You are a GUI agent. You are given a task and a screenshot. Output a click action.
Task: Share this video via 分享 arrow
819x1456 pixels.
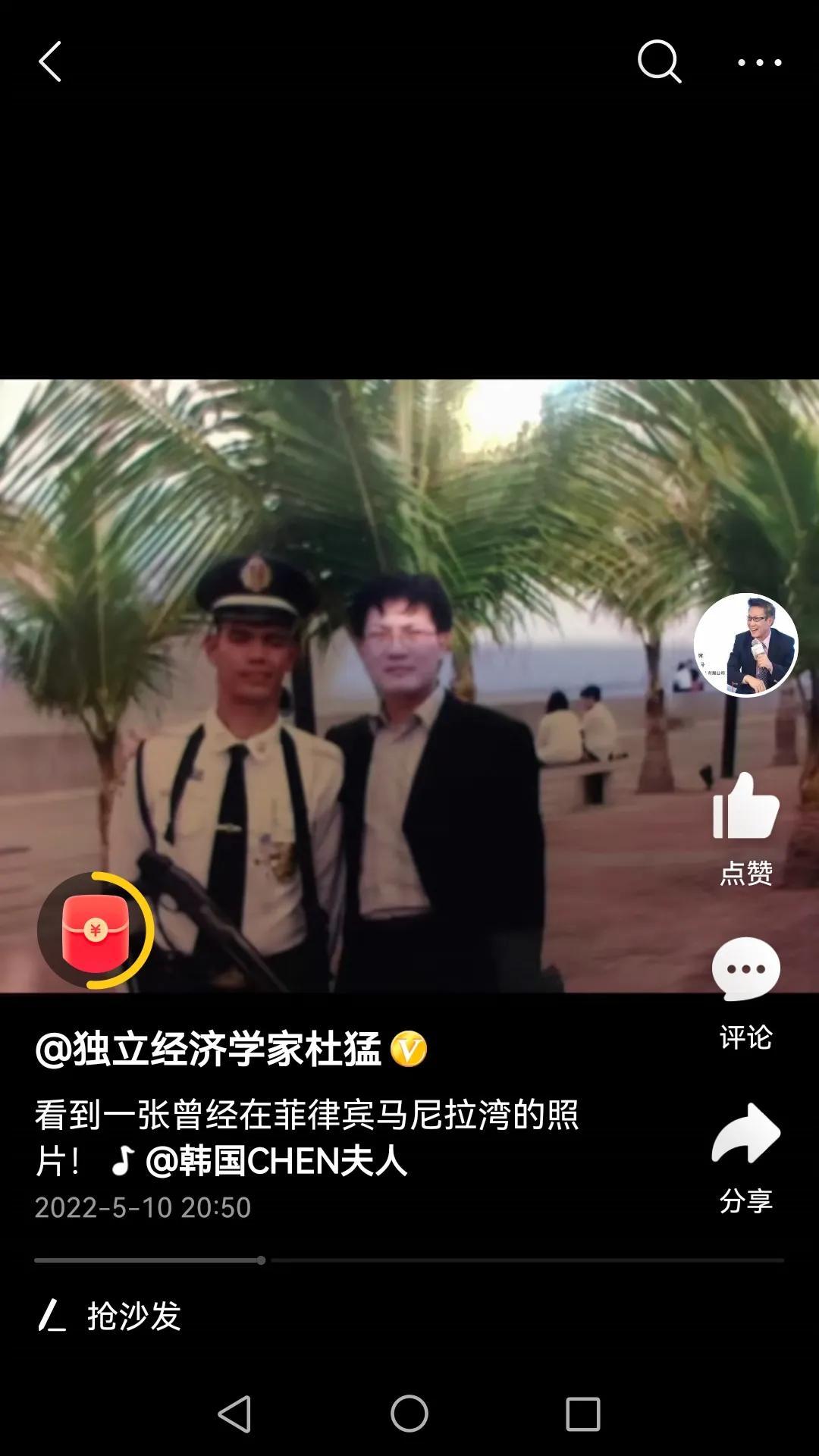(745, 1134)
